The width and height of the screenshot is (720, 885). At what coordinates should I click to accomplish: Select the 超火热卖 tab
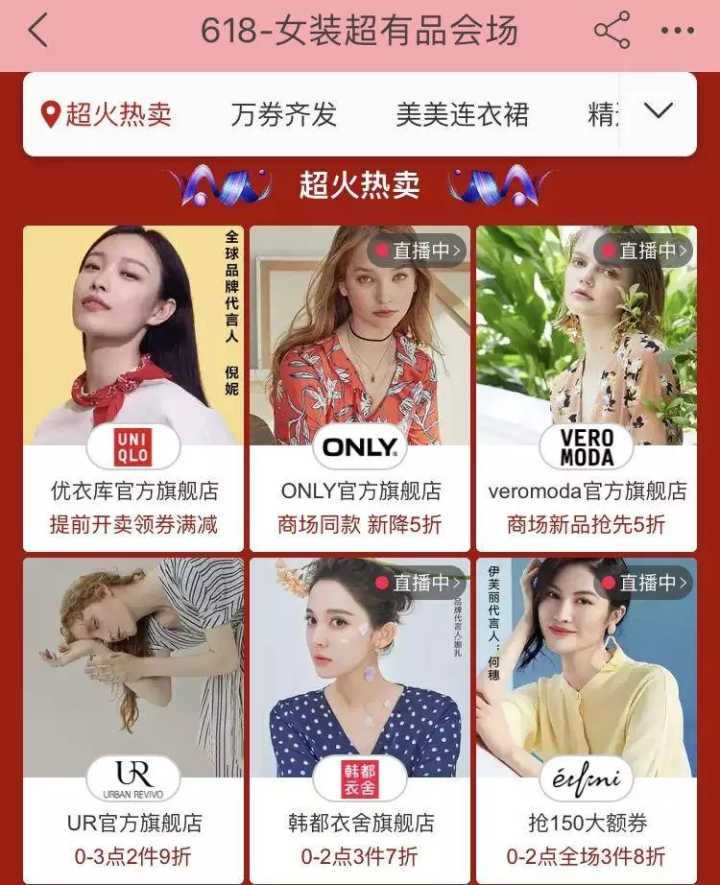[x=106, y=114]
